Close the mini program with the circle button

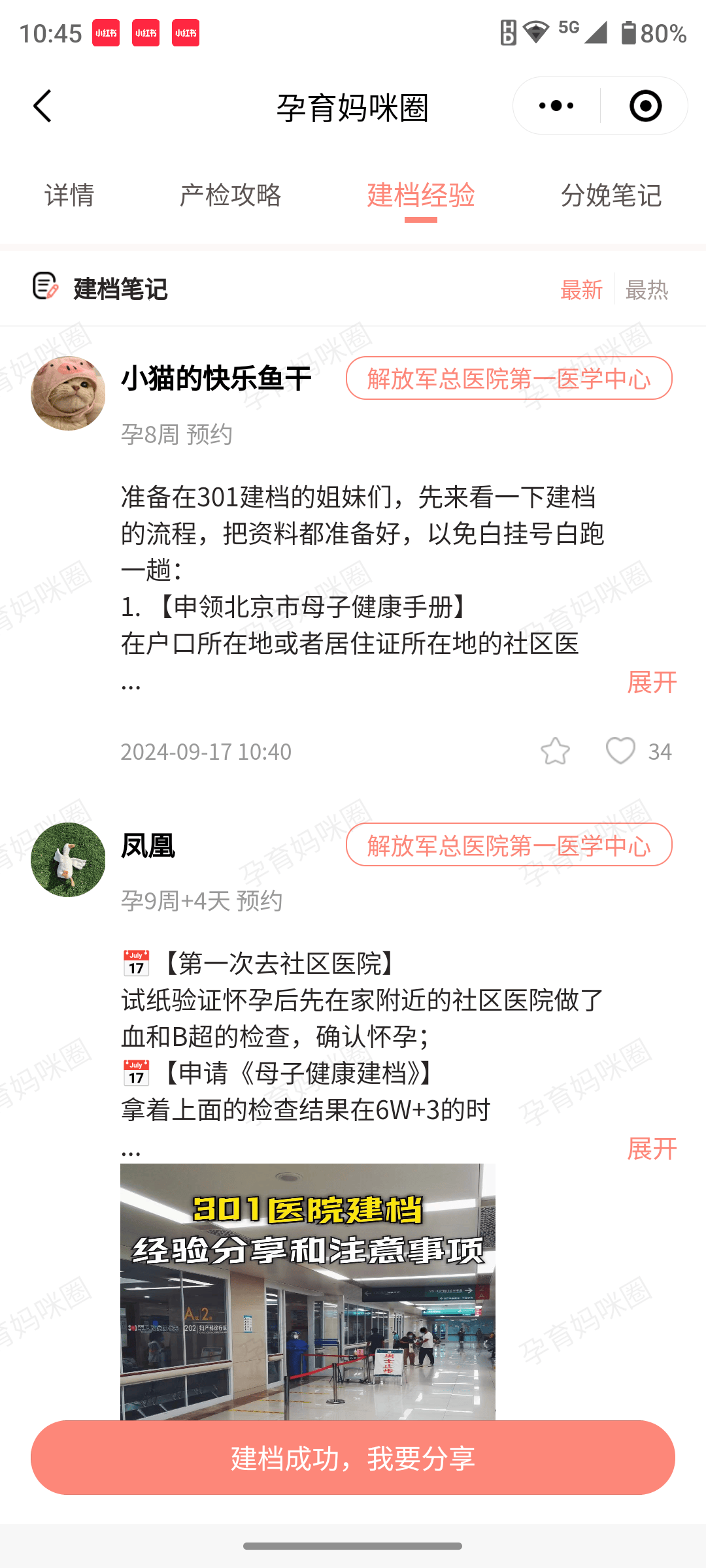pyautogui.click(x=645, y=106)
